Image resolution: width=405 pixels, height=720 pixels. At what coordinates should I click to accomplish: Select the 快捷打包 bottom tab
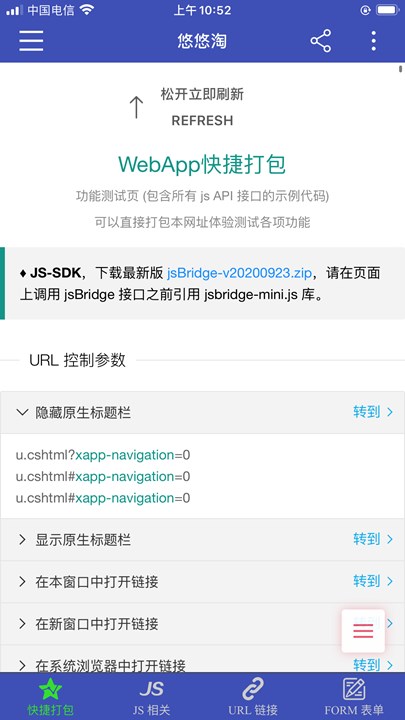pos(51,696)
